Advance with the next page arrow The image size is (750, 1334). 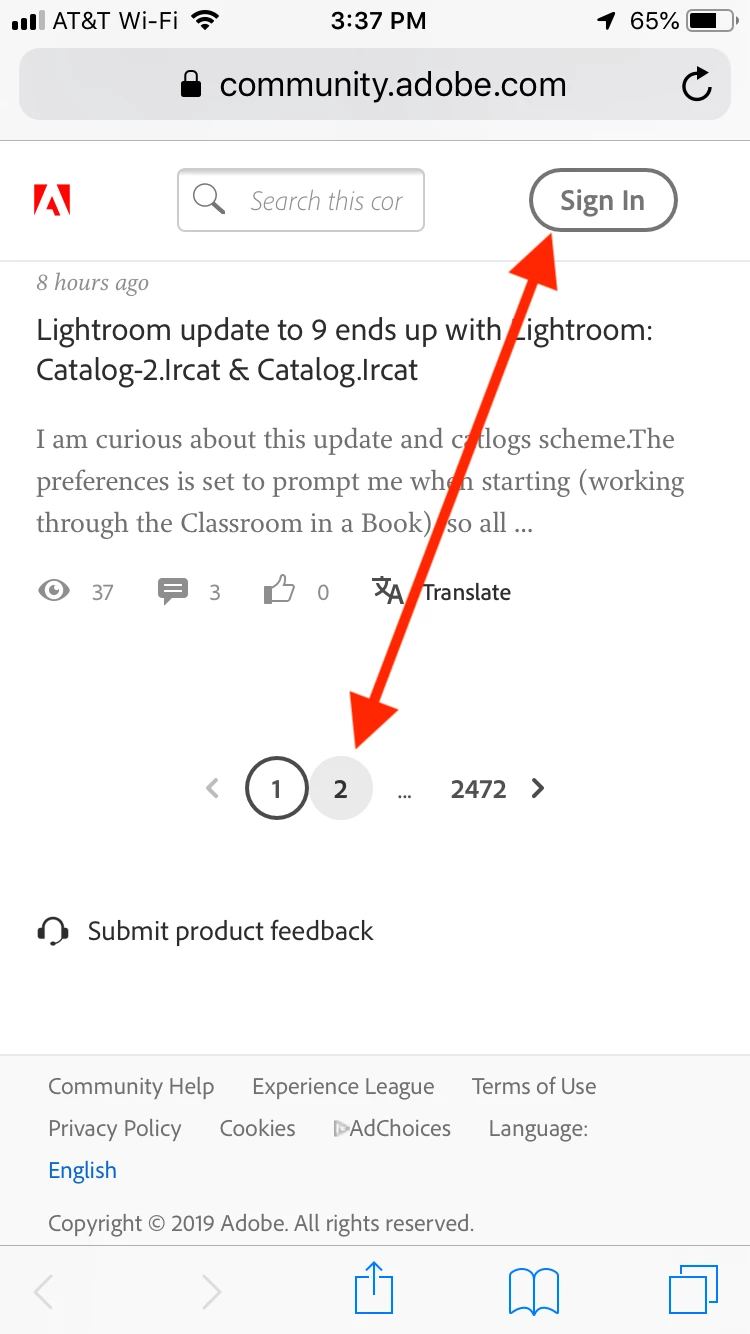pos(539,789)
